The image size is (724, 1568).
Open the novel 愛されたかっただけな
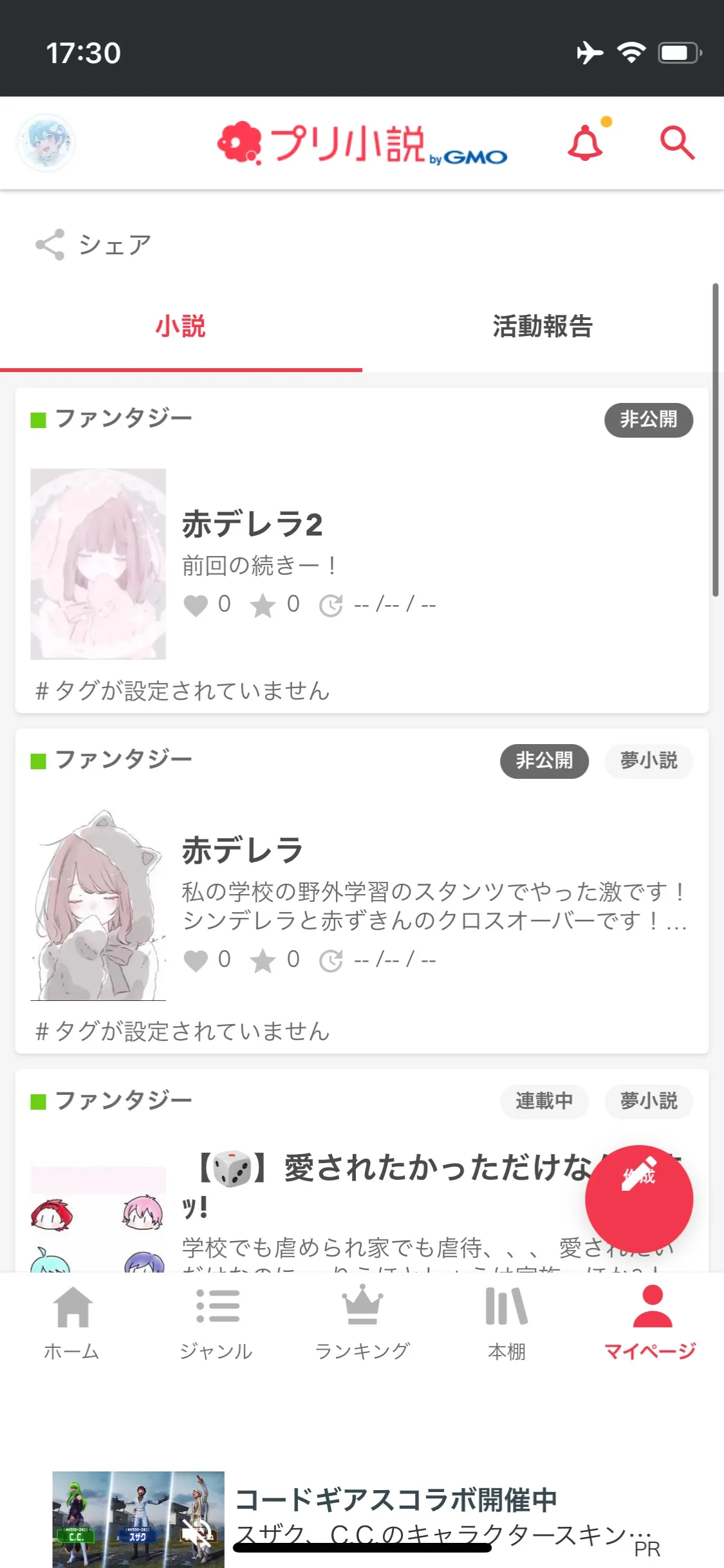point(386,1168)
